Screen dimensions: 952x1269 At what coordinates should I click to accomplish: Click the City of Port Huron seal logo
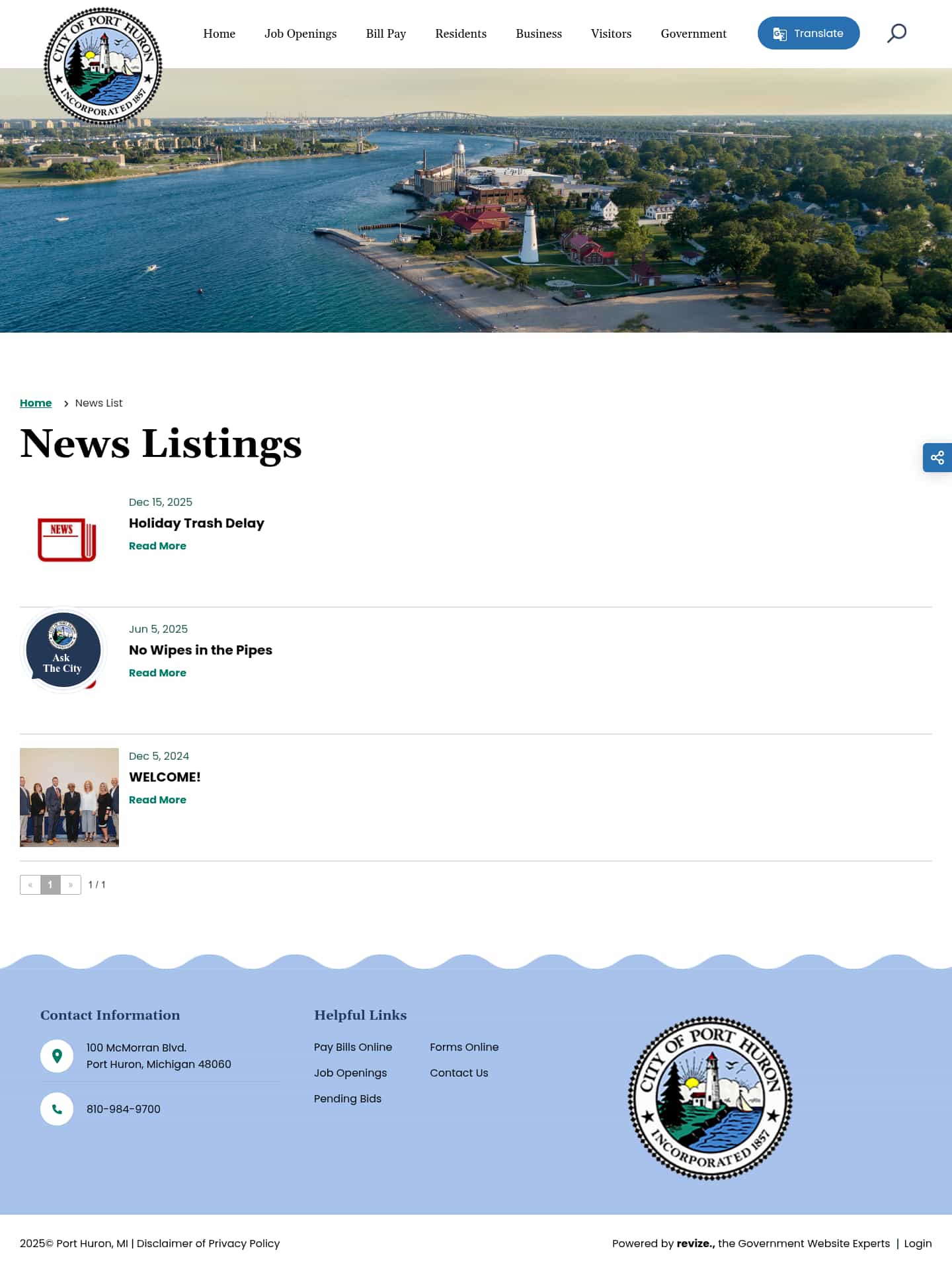pyautogui.click(x=103, y=63)
